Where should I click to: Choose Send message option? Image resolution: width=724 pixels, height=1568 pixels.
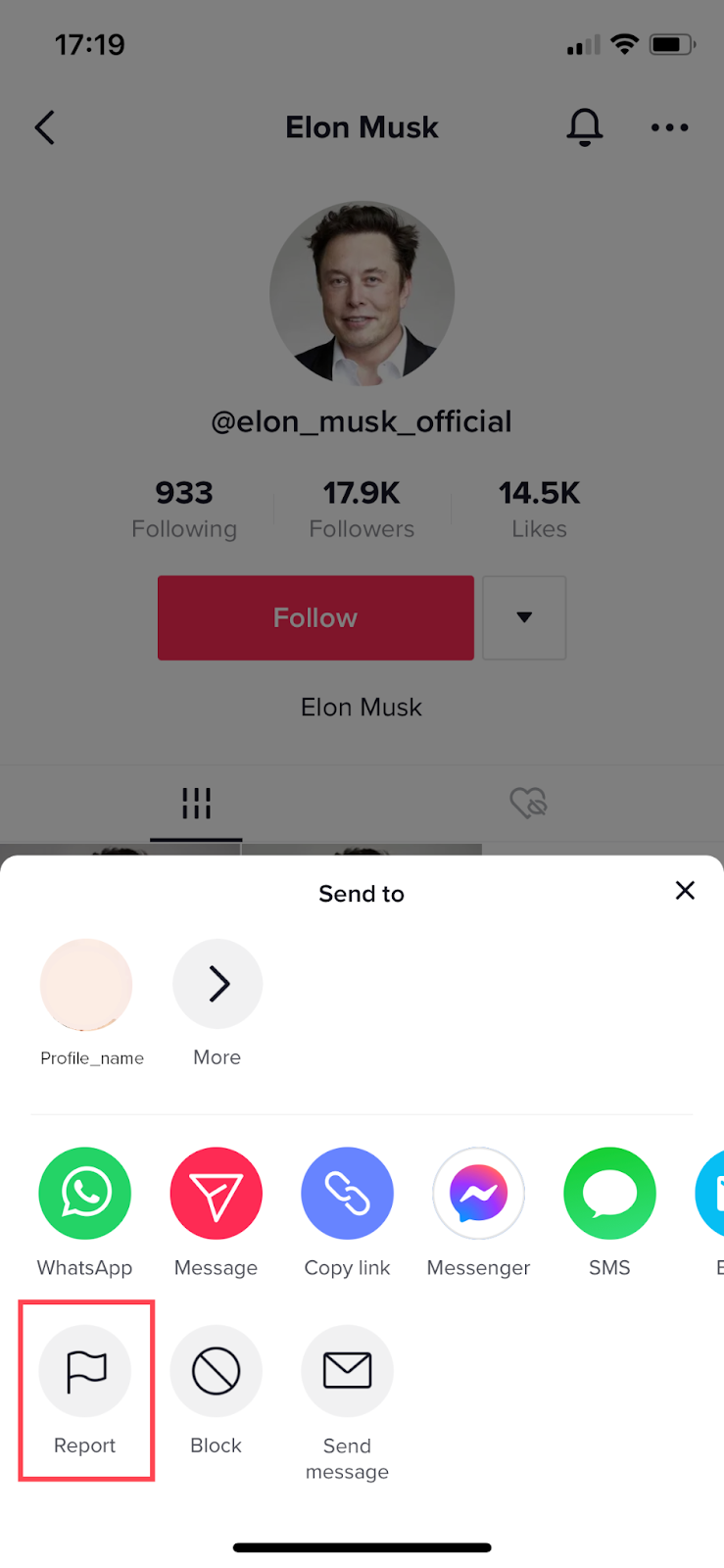pyautogui.click(x=347, y=1371)
